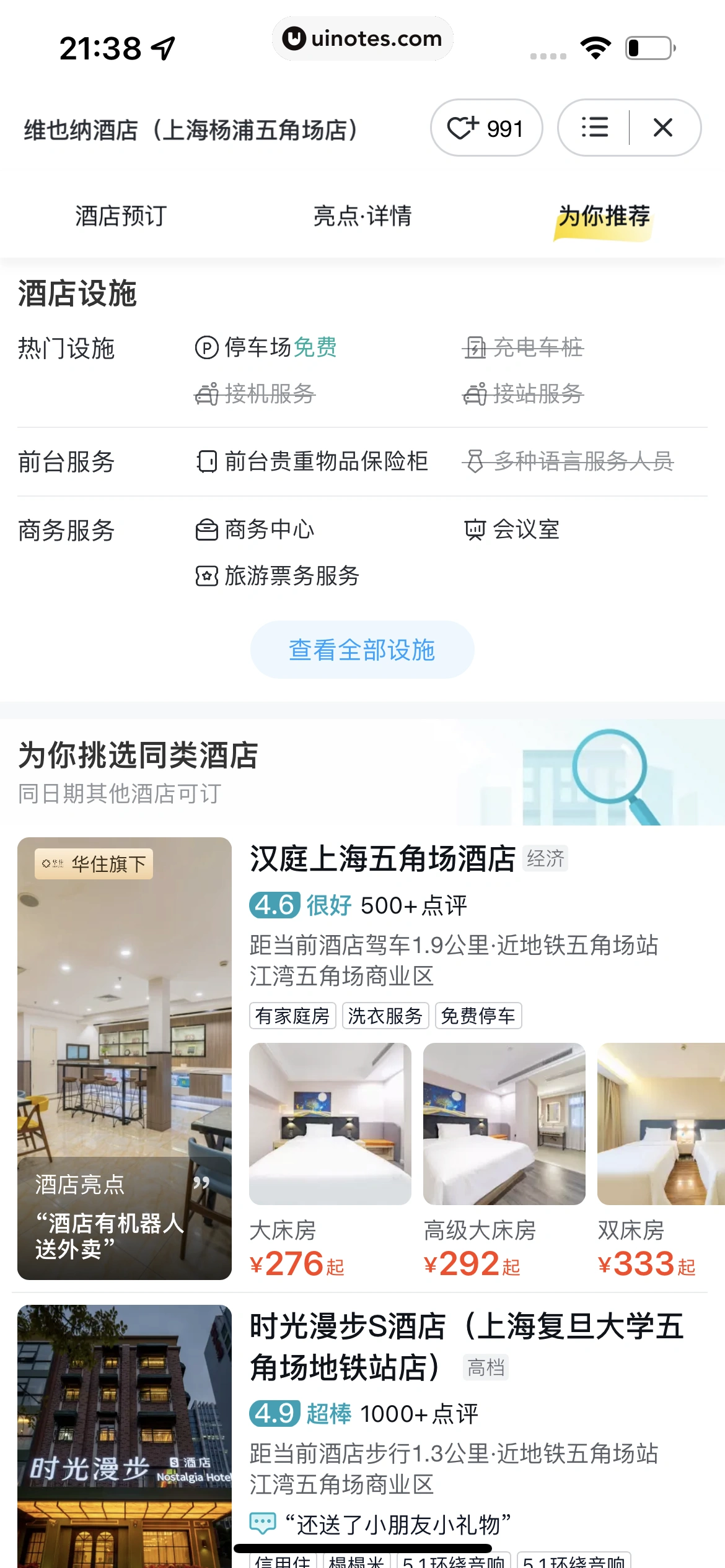The width and height of the screenshot is (725, 1568).
Task: Open the mini program menu icon
Action: pyautogui.click(x=594, y=128)
